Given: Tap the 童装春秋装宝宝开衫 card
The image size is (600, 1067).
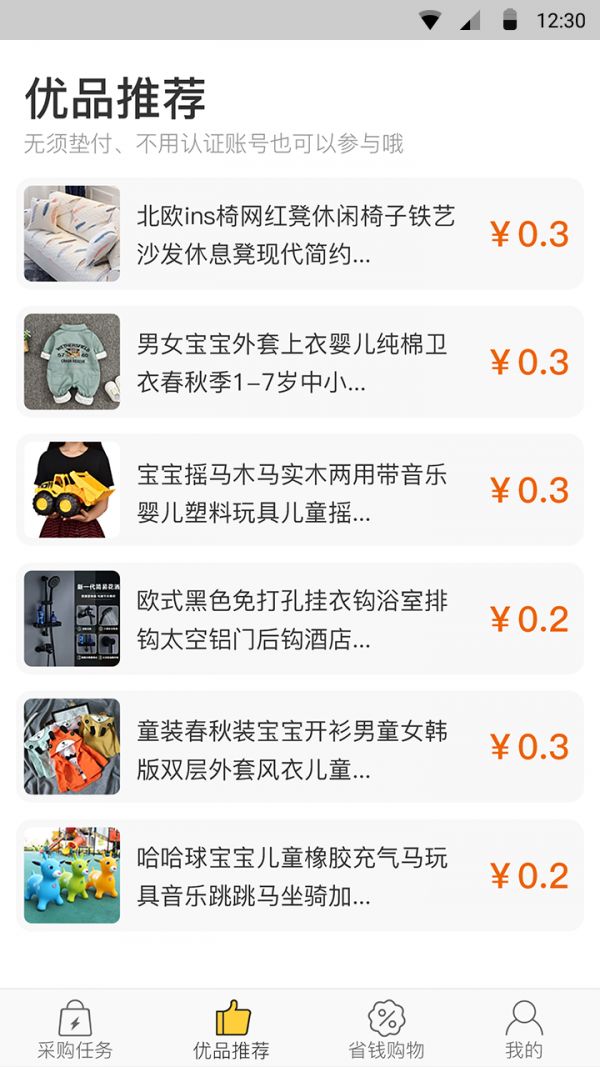Looking at the screenshot, I should pyautogui.click(x=299, y=747).
